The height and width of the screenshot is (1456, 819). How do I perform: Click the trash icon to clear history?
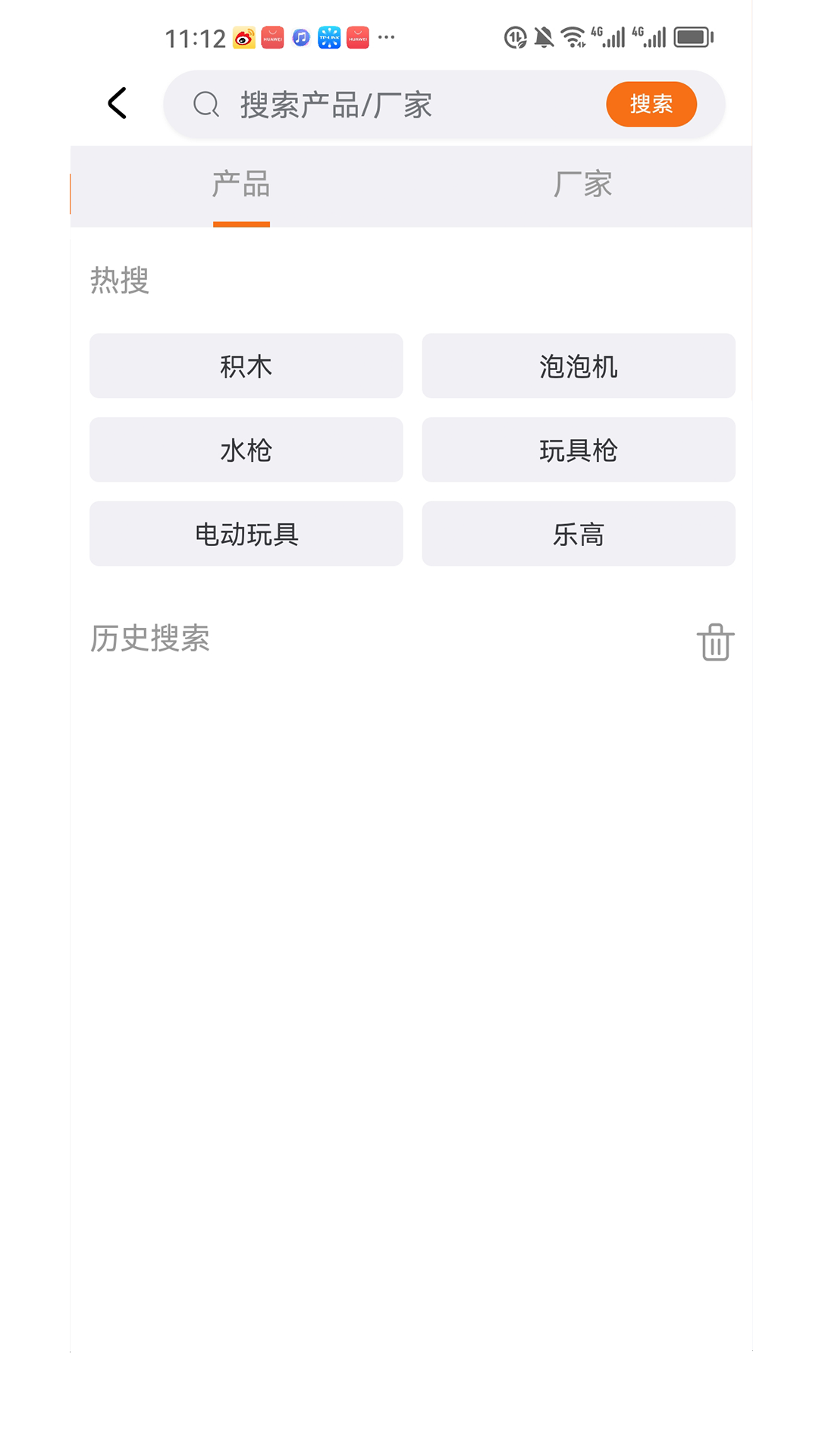point(715,641)
